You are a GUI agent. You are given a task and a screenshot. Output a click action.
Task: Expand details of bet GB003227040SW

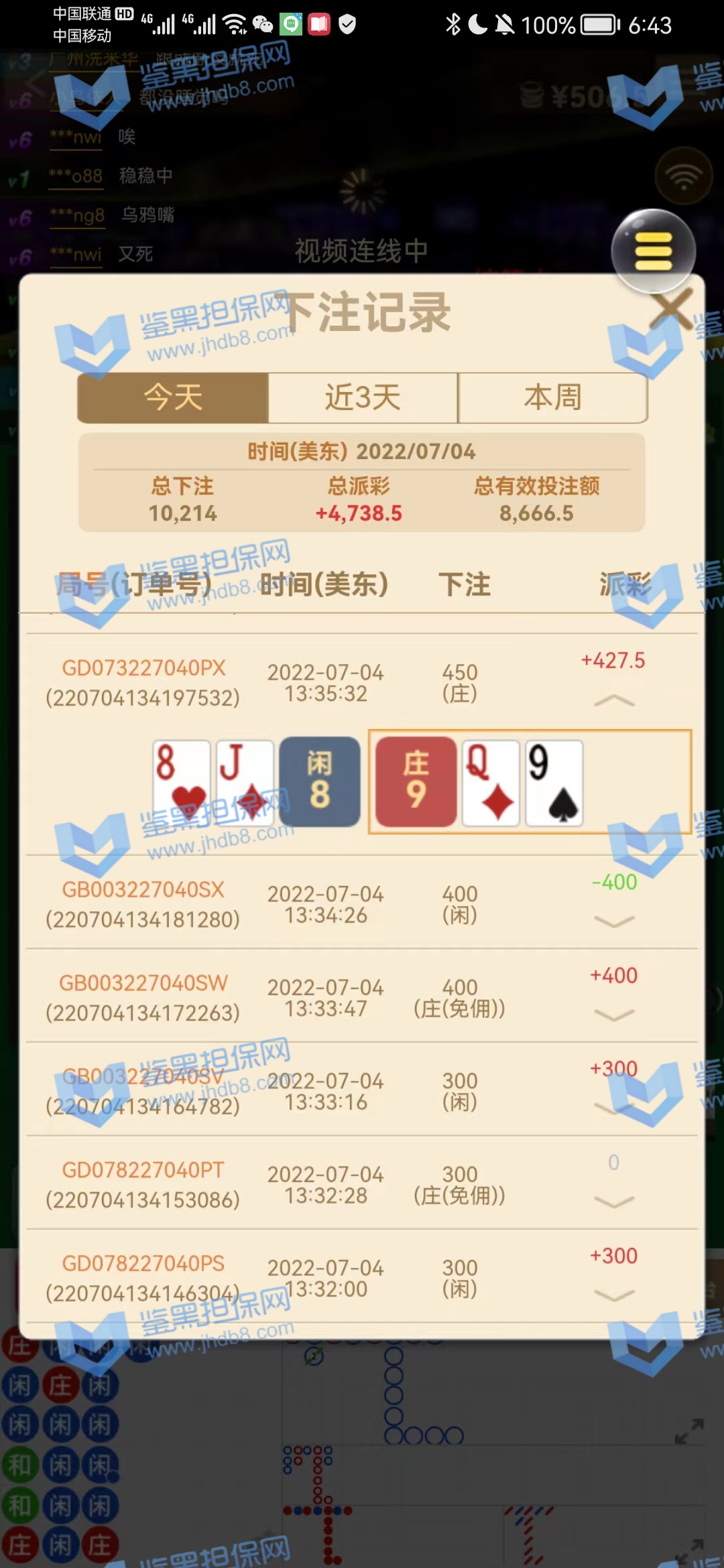pos(614,1016)
